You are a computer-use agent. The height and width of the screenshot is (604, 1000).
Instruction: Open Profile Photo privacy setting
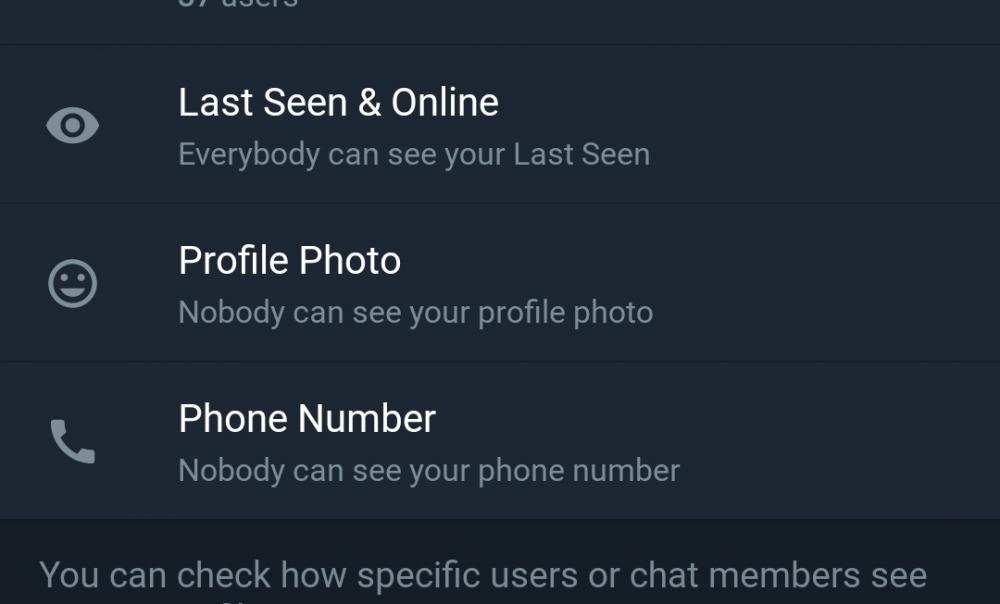[x=290, y=283]
